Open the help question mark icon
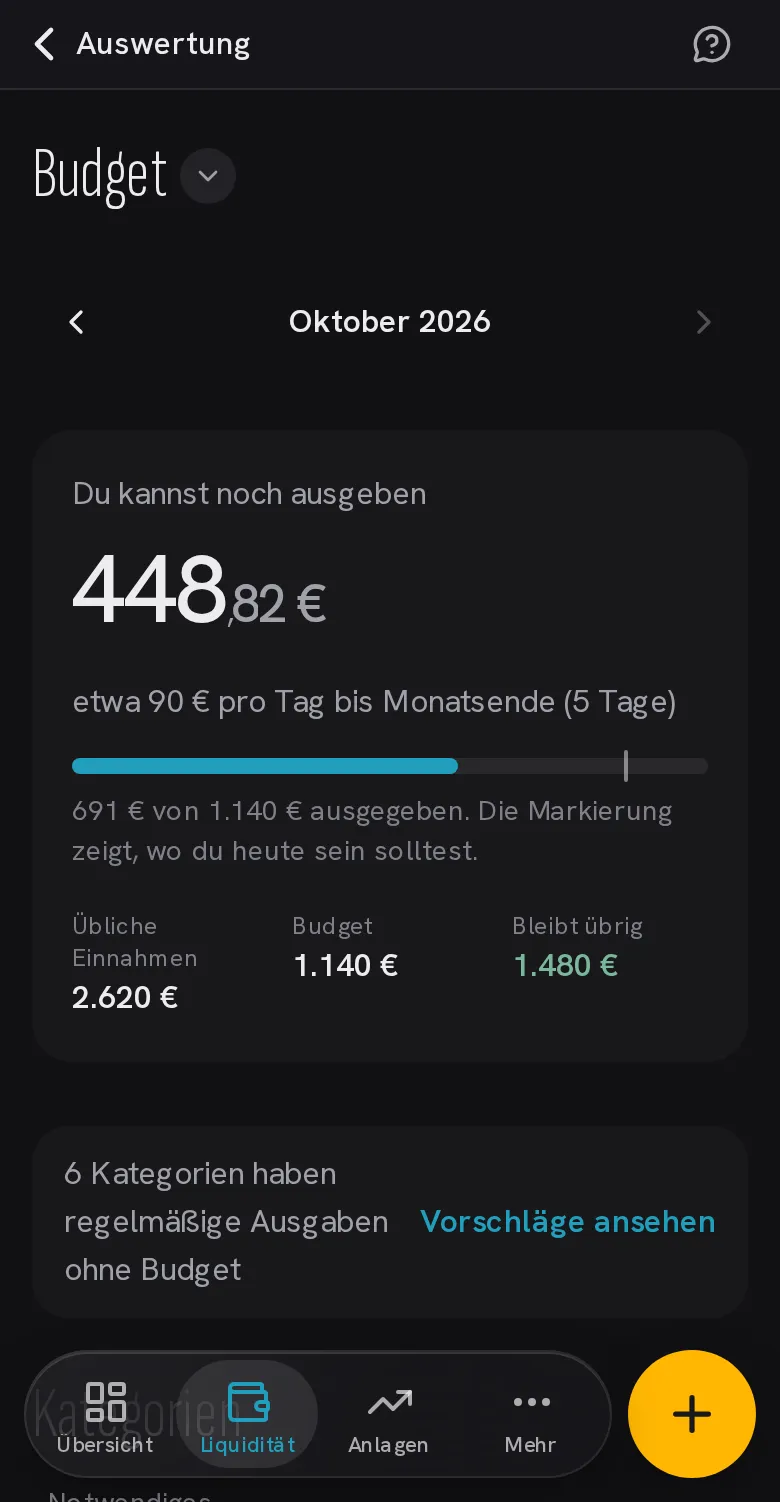The height and width of the screenshot is (1502, 780). [x=711, y=44]
